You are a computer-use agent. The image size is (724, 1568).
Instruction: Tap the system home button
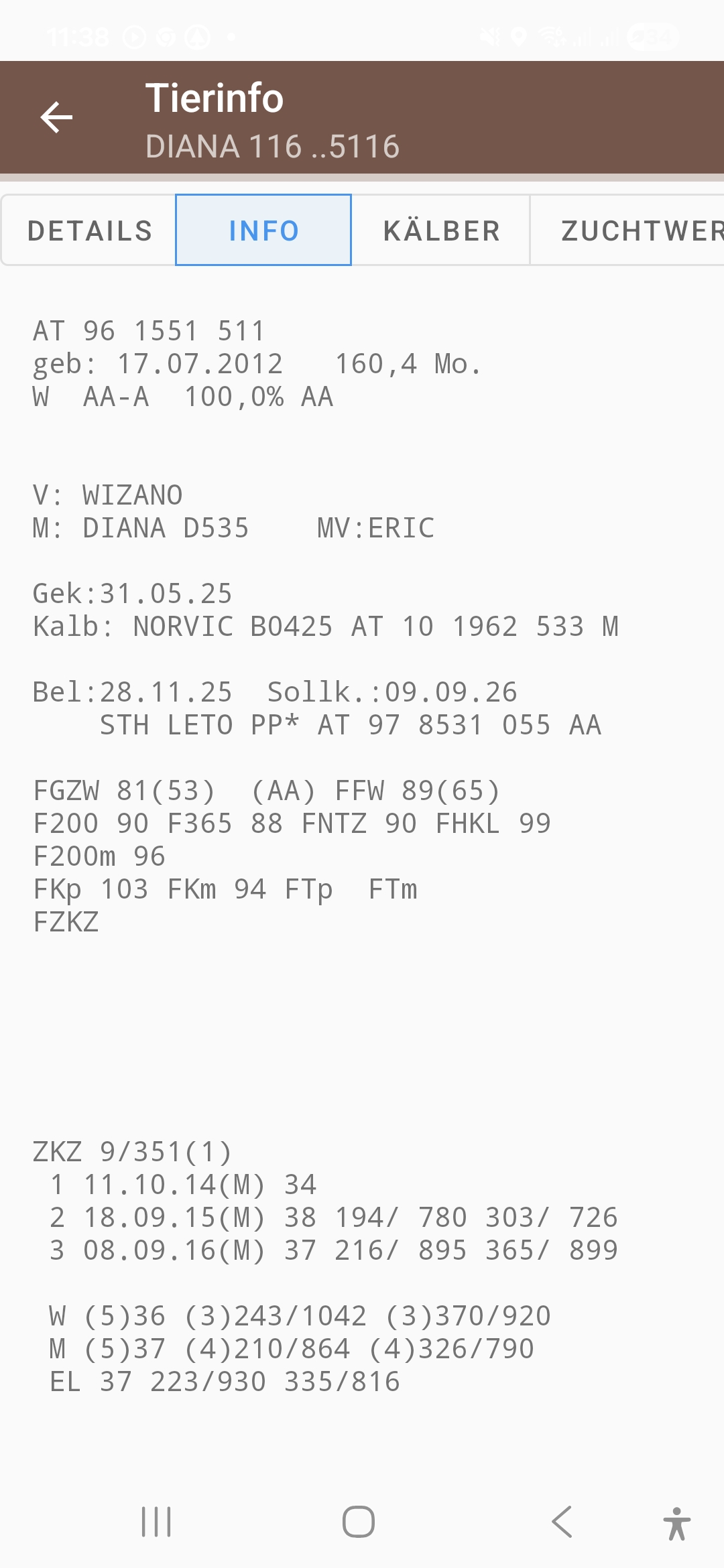click(x=359, y=1522)
